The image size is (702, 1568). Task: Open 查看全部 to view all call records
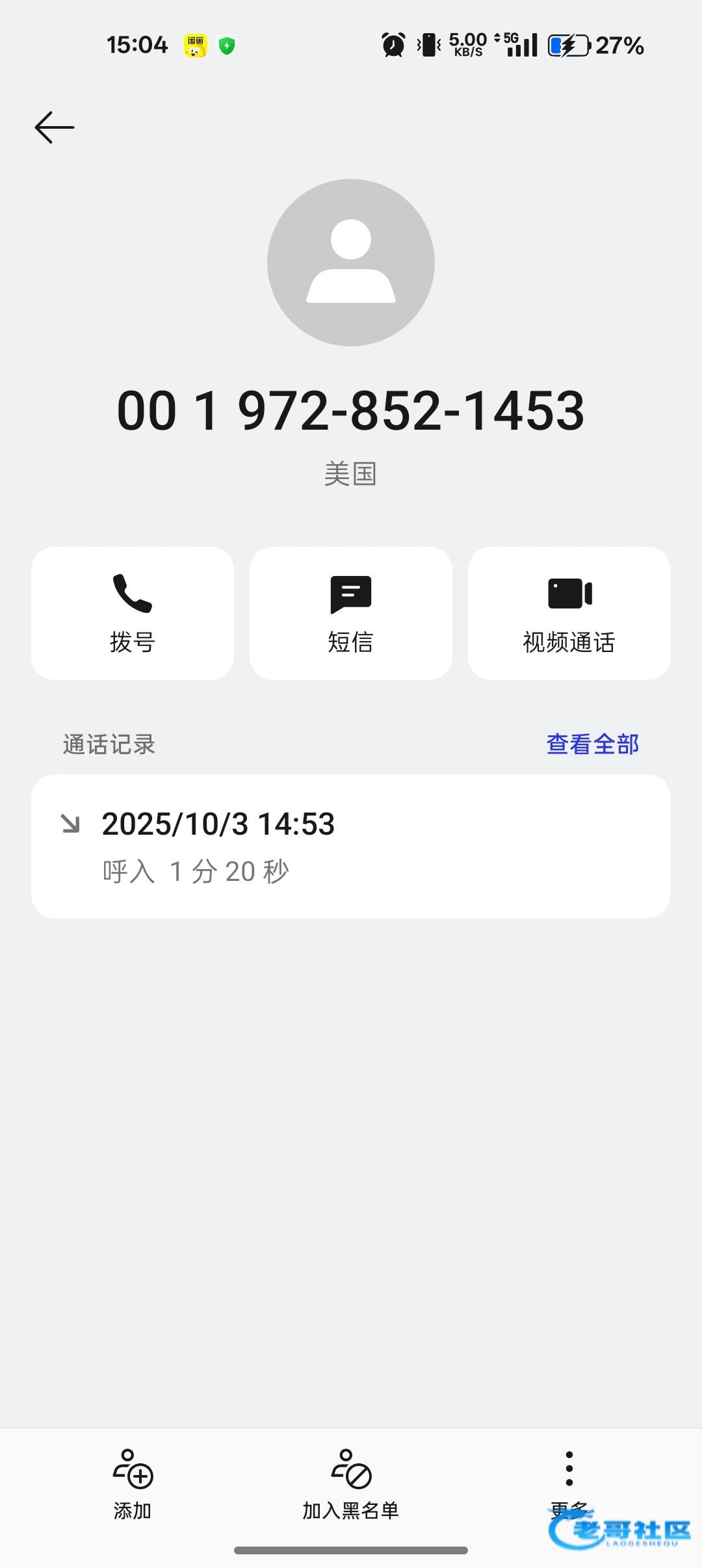pyautogui.click(x=592, y=744)
